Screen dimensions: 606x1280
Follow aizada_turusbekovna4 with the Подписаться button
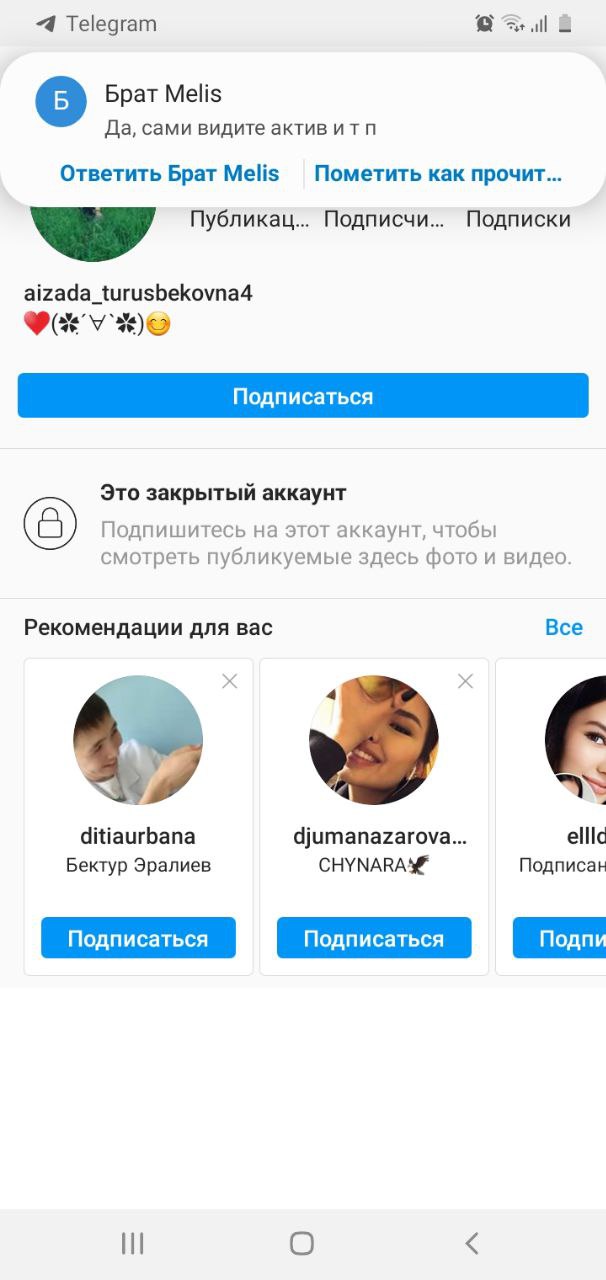tap(303, 396)
